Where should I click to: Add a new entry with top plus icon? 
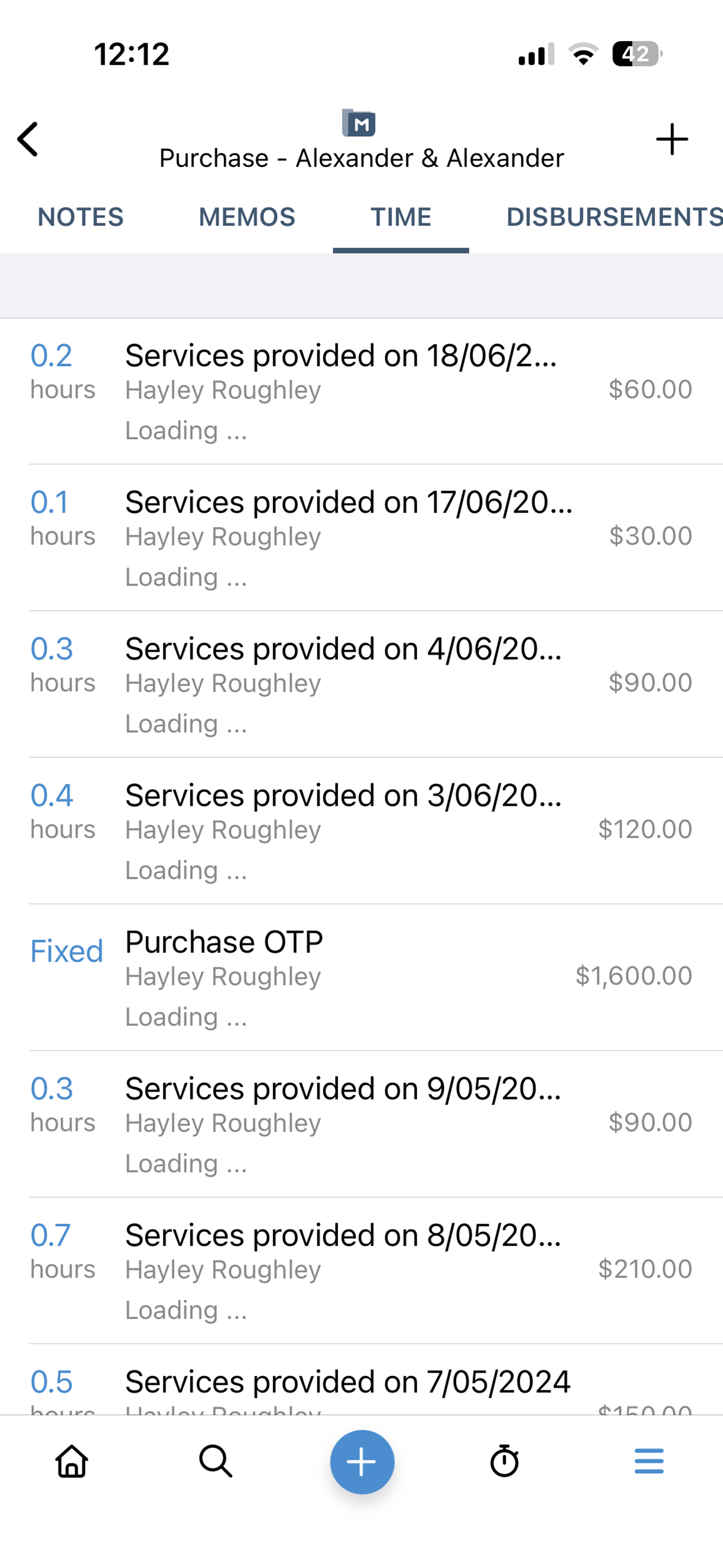(672, 139)
